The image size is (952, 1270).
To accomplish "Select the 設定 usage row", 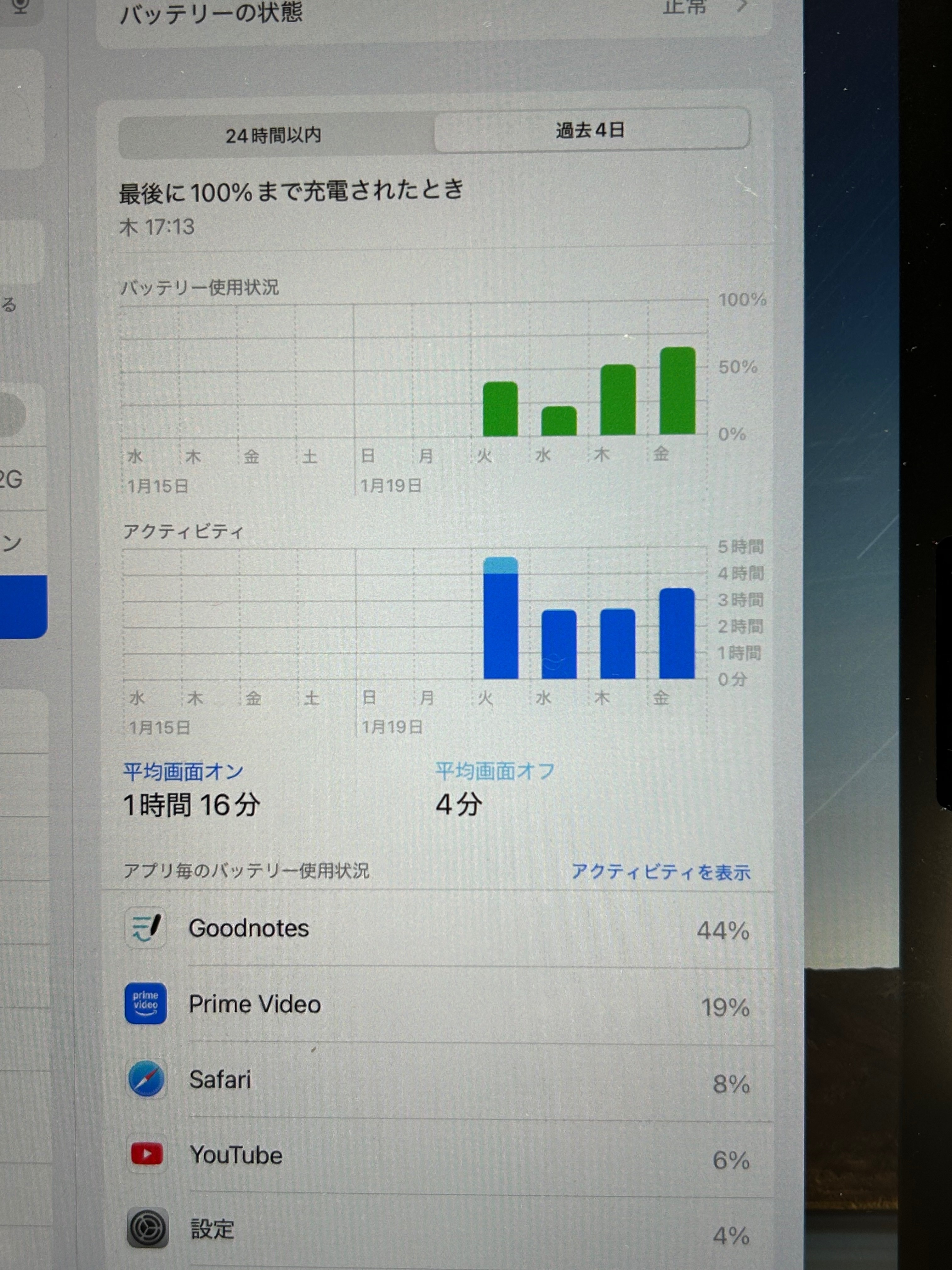I will (436, 1230).
